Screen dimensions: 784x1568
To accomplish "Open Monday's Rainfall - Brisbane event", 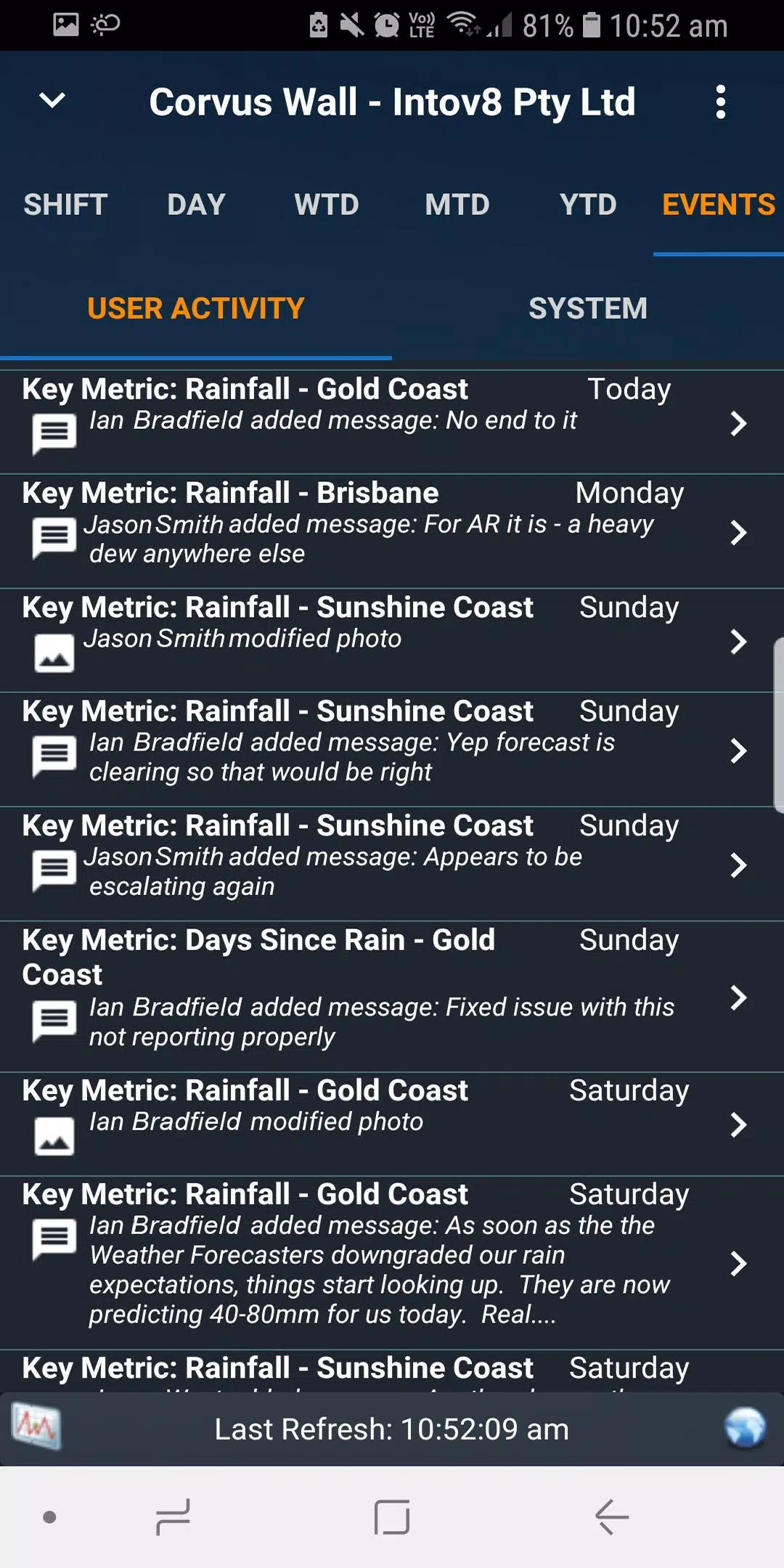I will click(392, 531).
